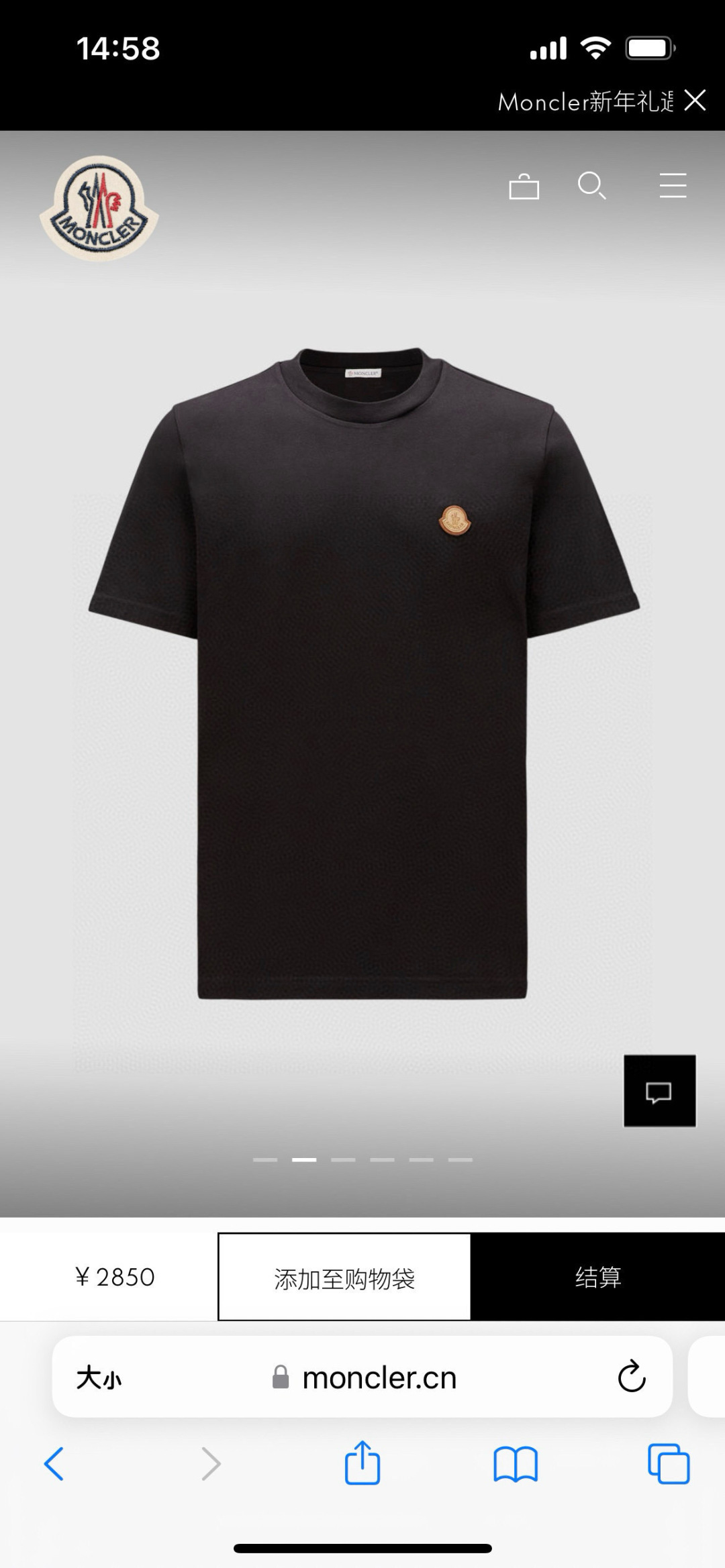This screenshot has width=725, height=1568.
Task: Close the Moncler新年礼遇 banner
Action: 696,101
